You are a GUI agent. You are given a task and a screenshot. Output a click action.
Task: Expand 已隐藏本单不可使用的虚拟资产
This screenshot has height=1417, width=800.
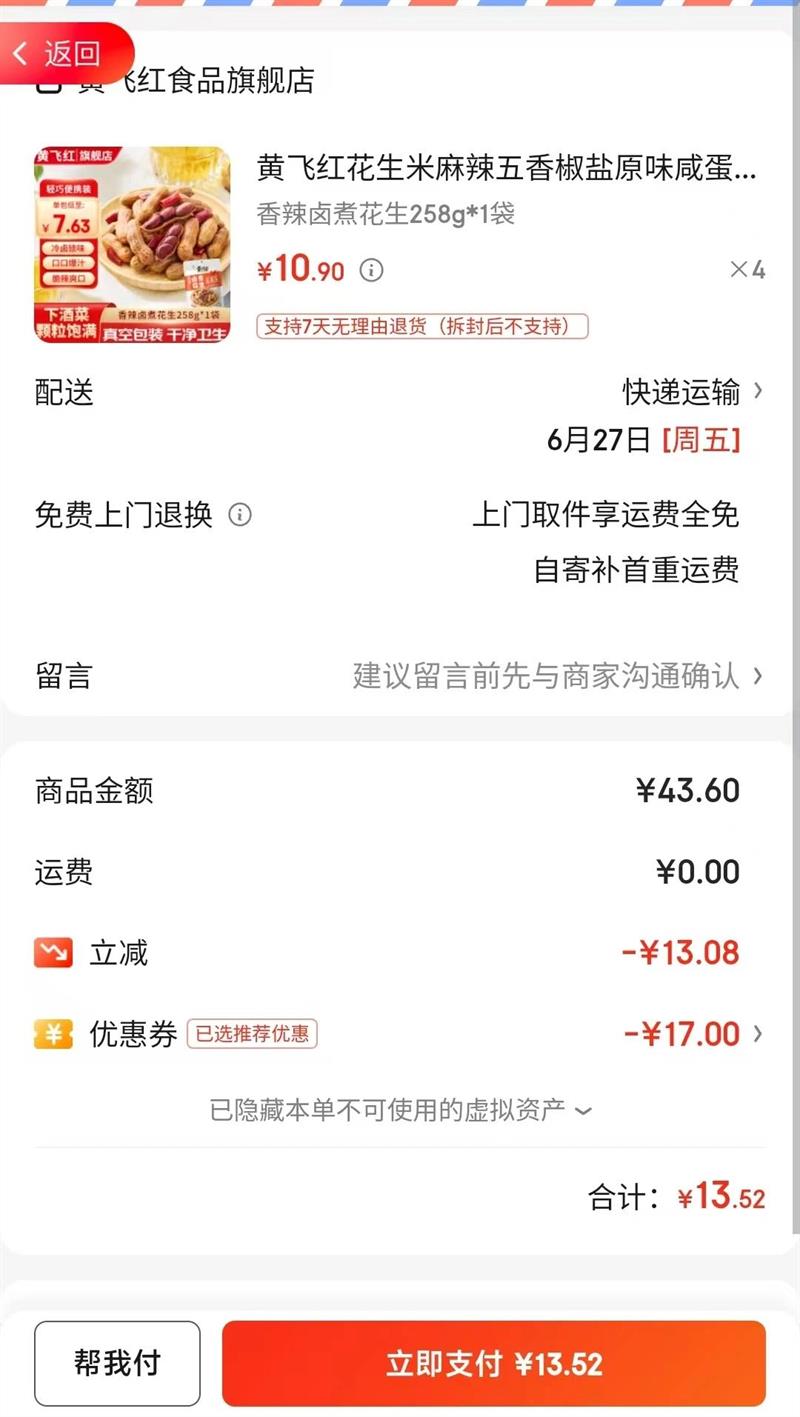(x=400, y=1110)
